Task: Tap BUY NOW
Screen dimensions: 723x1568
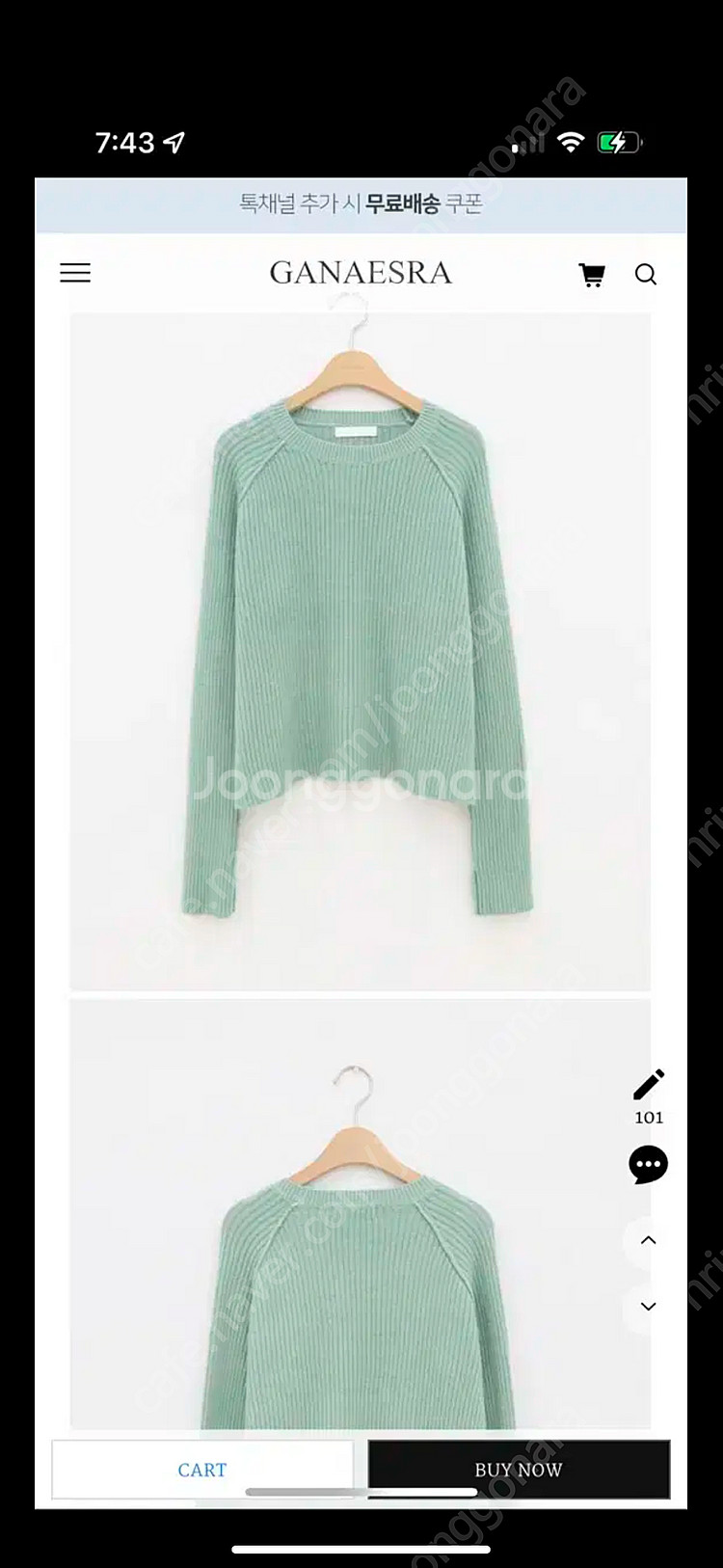Action: coord(519,1470)
